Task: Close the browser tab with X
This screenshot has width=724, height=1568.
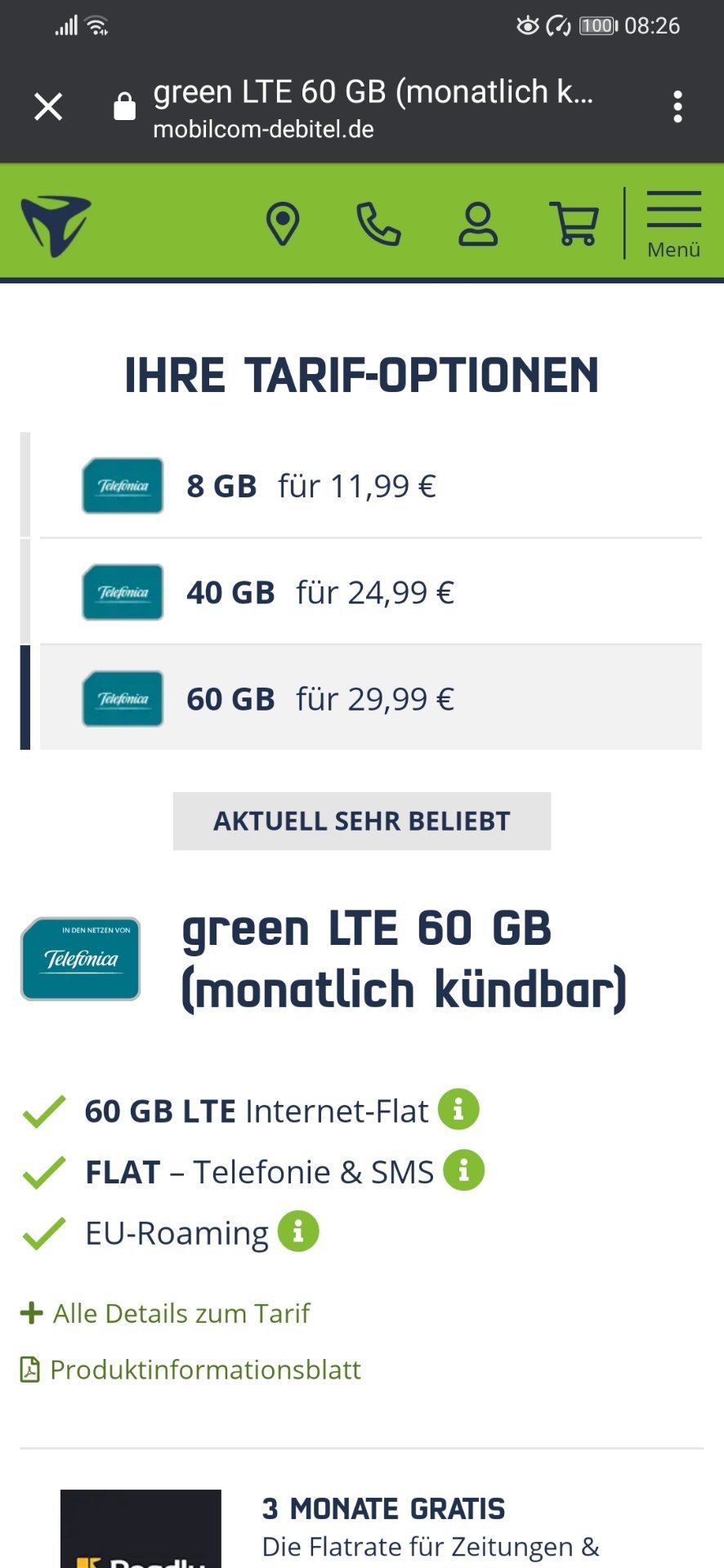Action: (48, 106)
